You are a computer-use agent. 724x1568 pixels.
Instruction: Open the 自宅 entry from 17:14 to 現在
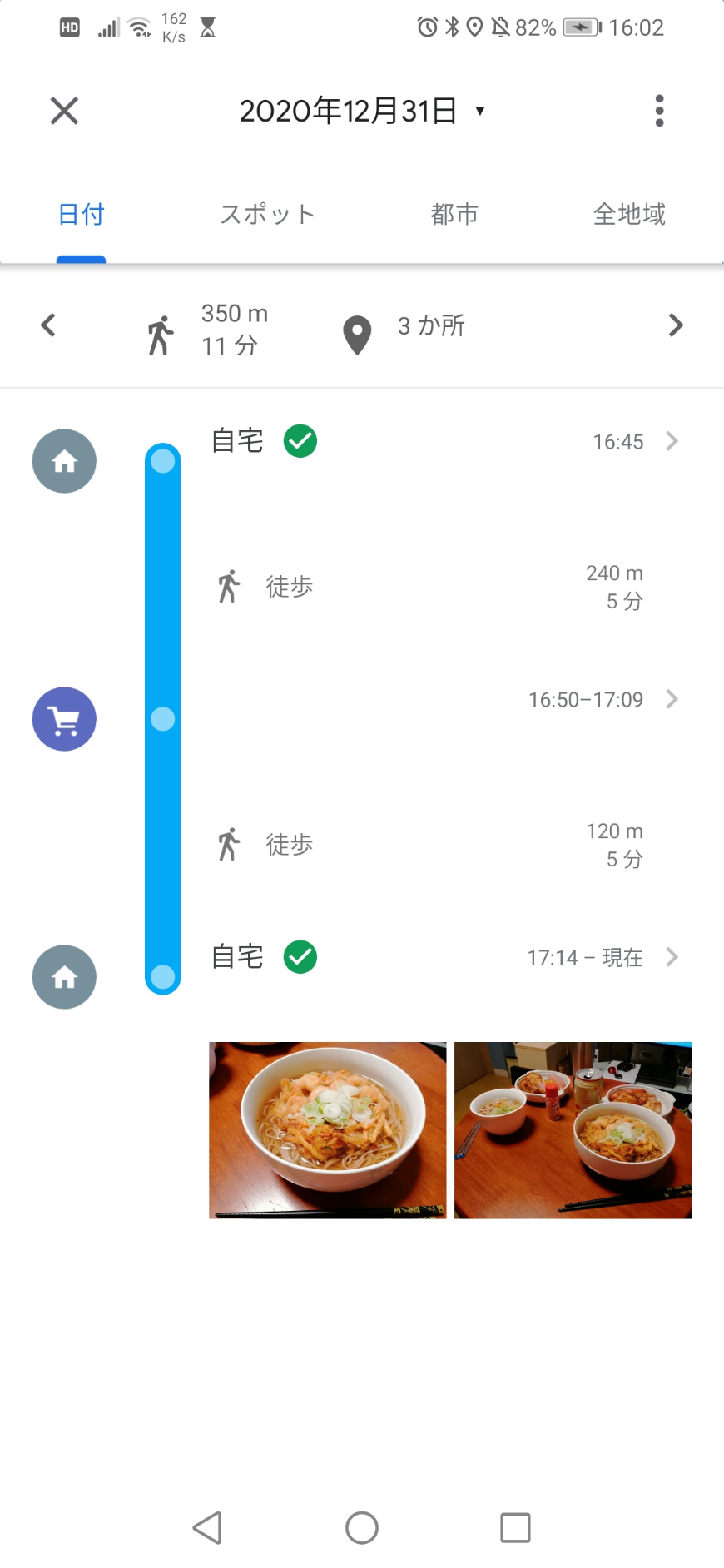coord(441,958)
